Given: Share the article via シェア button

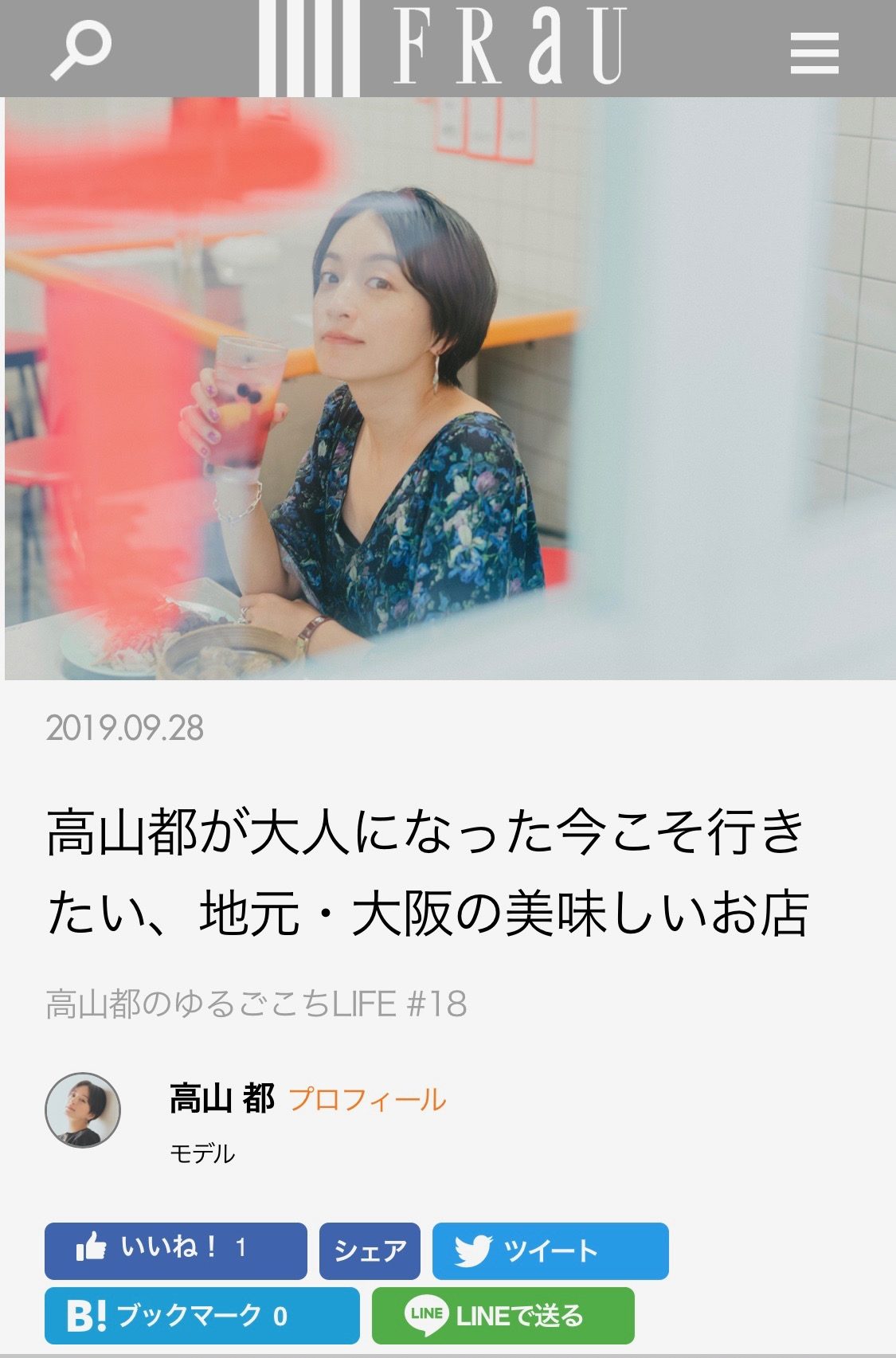Looking at the screenshot, I should [x=370, y=1250].
